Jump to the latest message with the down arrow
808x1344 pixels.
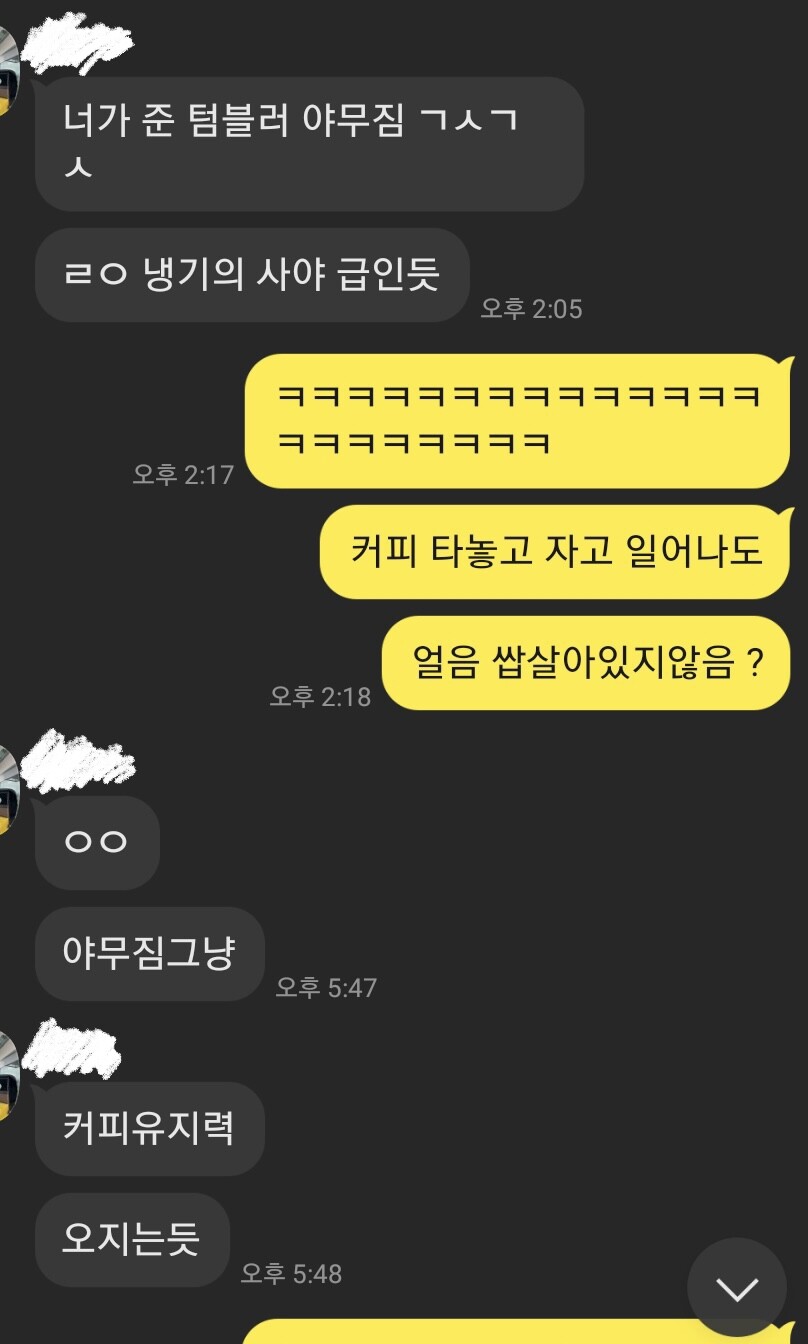pyautogui.click(x=738, y=1288)
